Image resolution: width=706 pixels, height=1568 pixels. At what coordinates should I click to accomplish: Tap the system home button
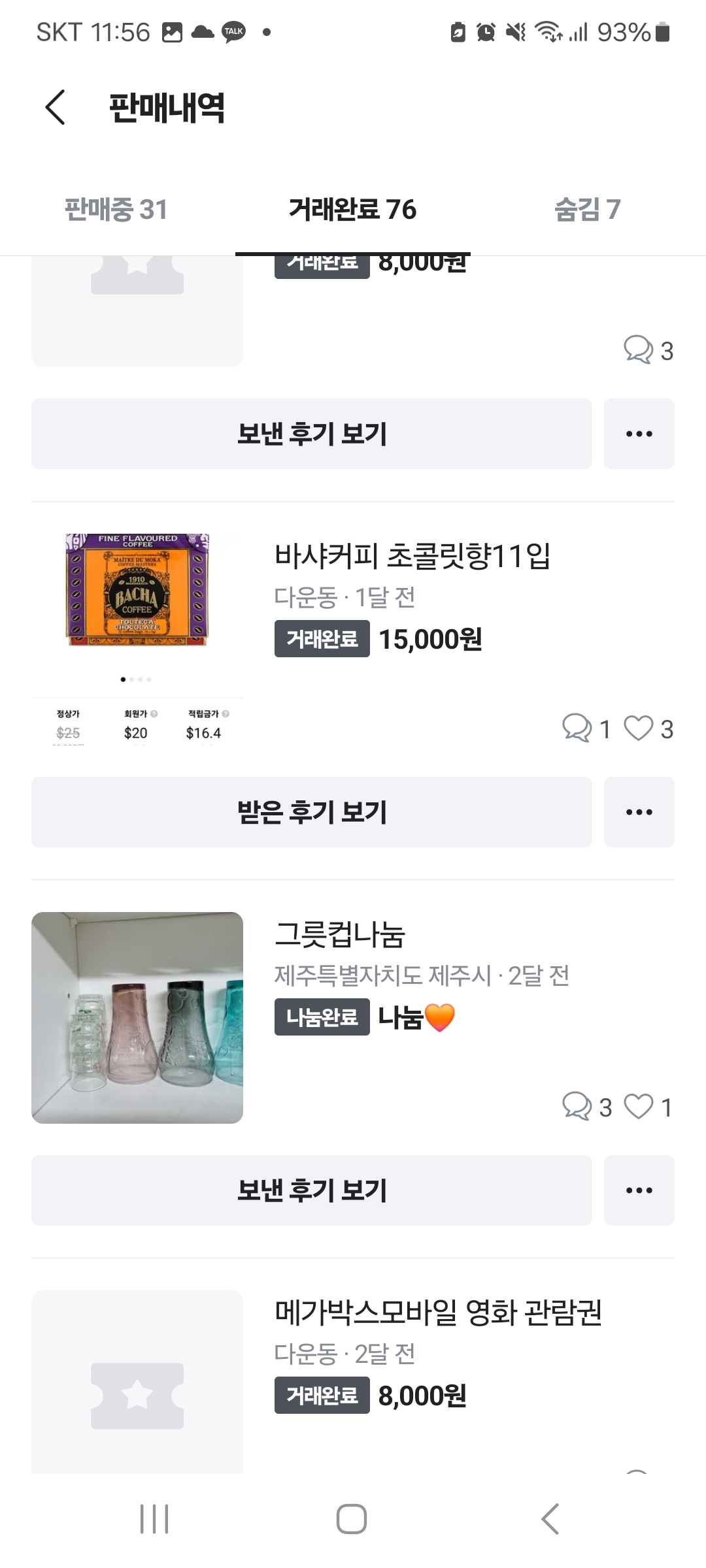[352, 1518]
